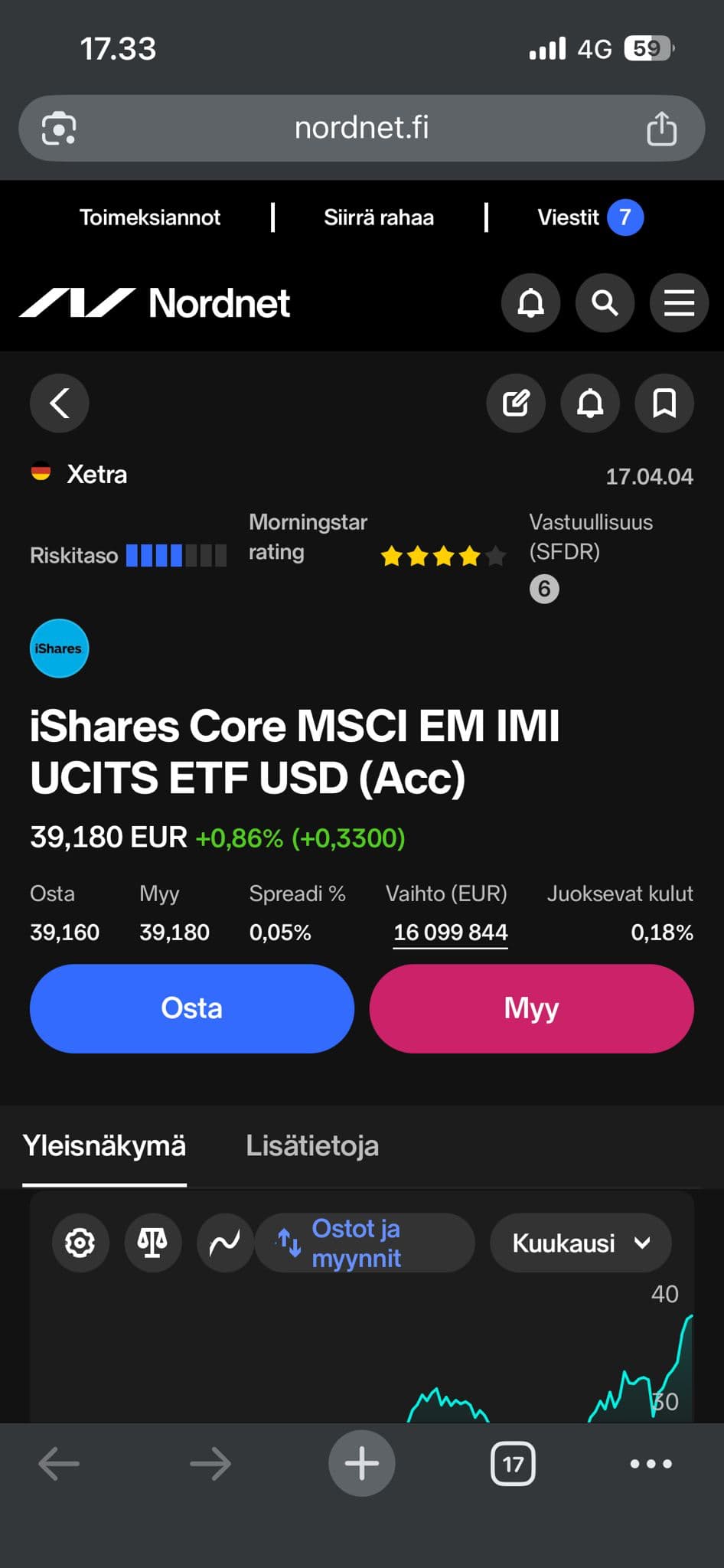Open Siirrä rahaa money transfer
This screenshot has width=724, height=1568.
pos(378,217)
